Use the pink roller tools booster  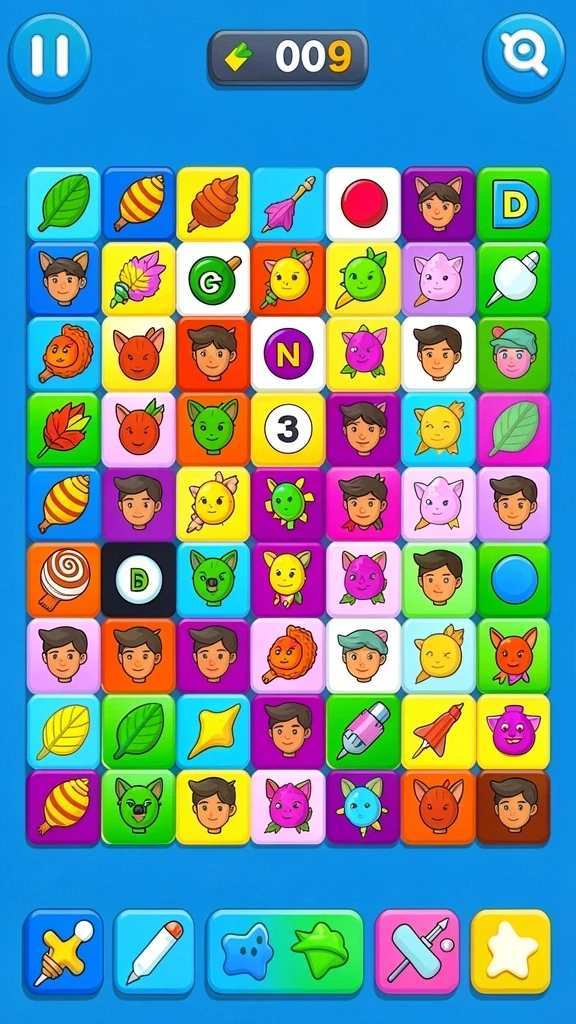click(417, 952)
